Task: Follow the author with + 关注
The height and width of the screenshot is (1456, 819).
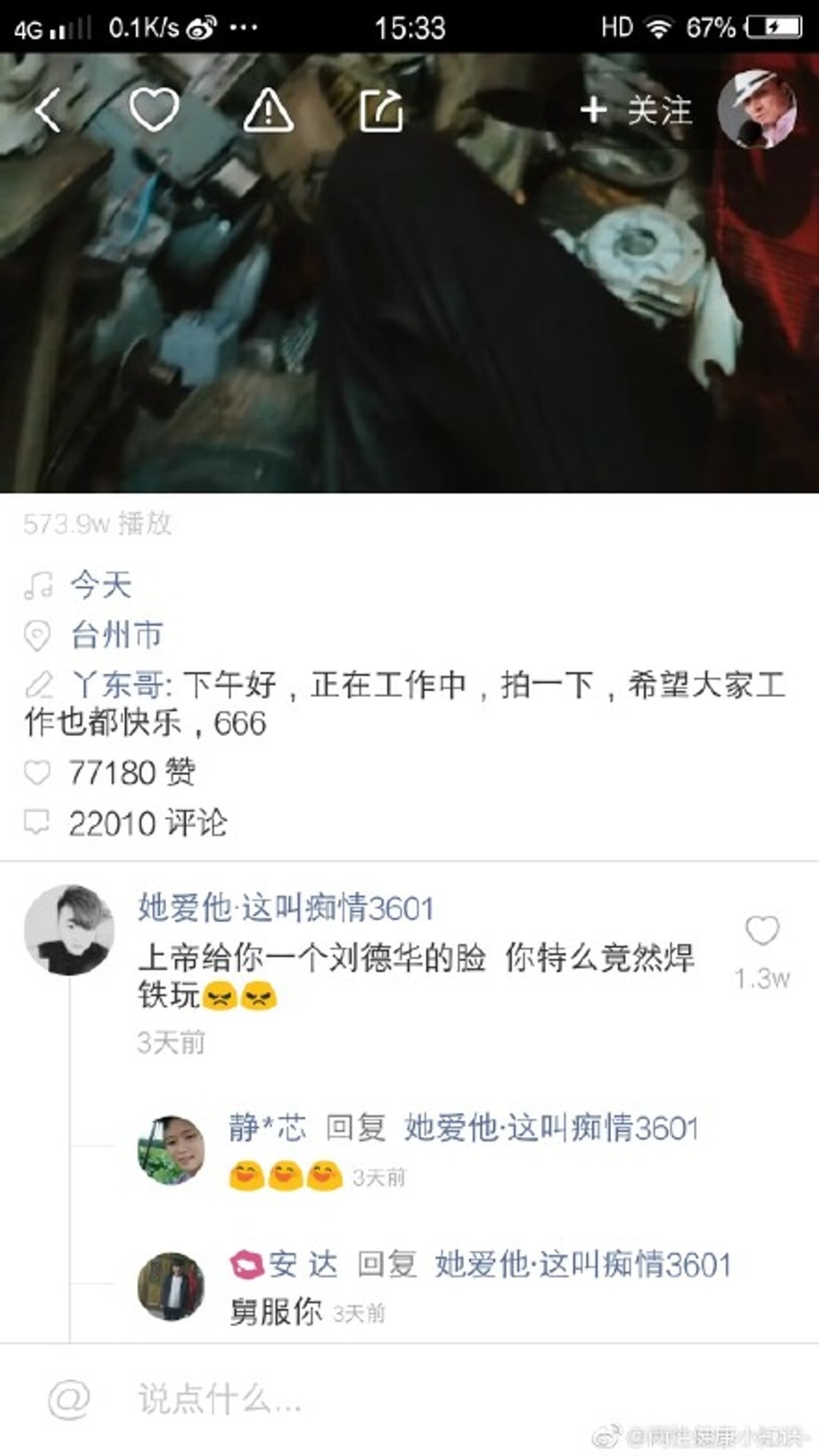Action: (637, 110)
